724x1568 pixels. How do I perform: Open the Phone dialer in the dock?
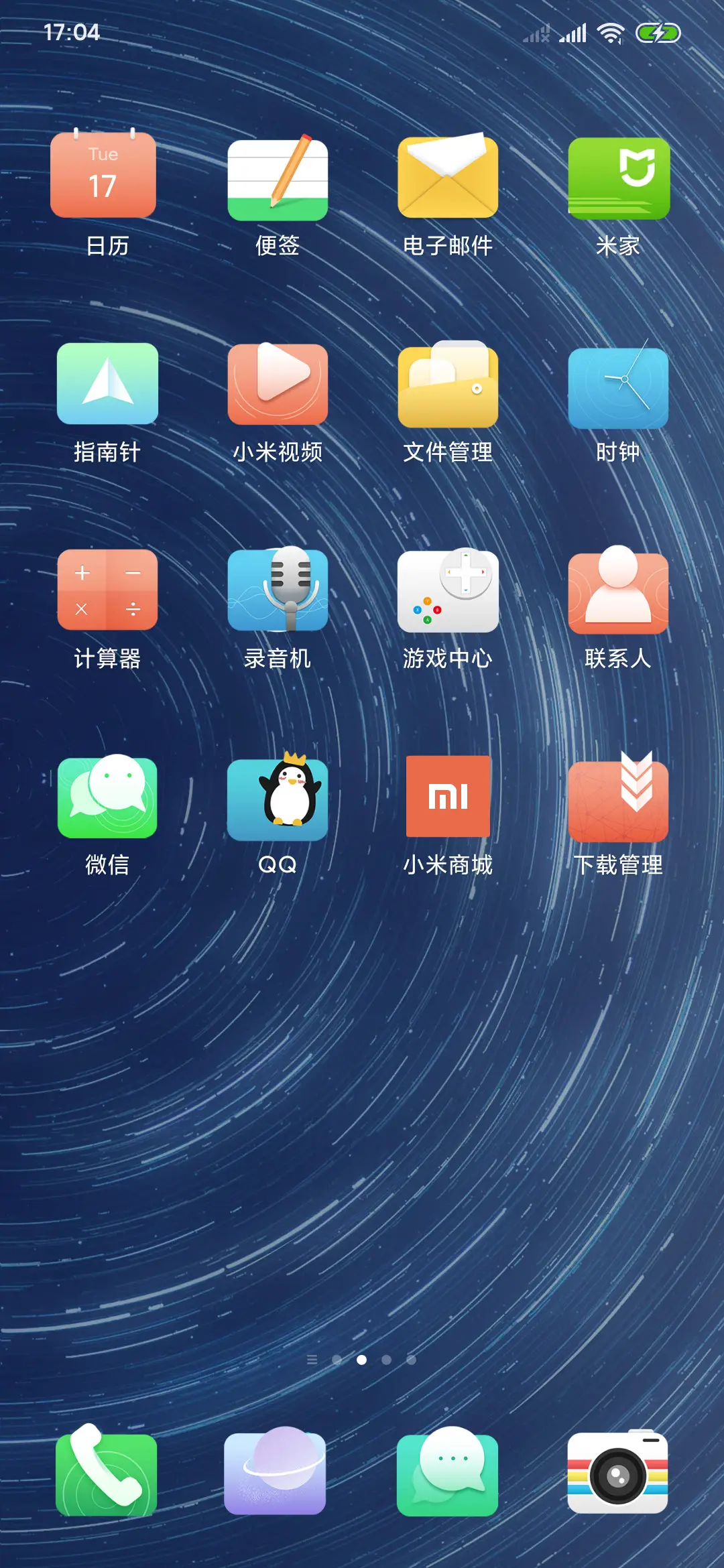(107, 1478)
